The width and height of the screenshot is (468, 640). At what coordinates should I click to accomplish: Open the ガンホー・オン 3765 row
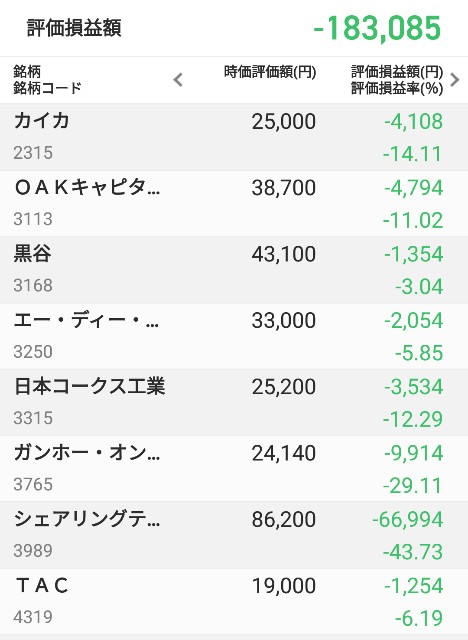[x=234, y=469]
